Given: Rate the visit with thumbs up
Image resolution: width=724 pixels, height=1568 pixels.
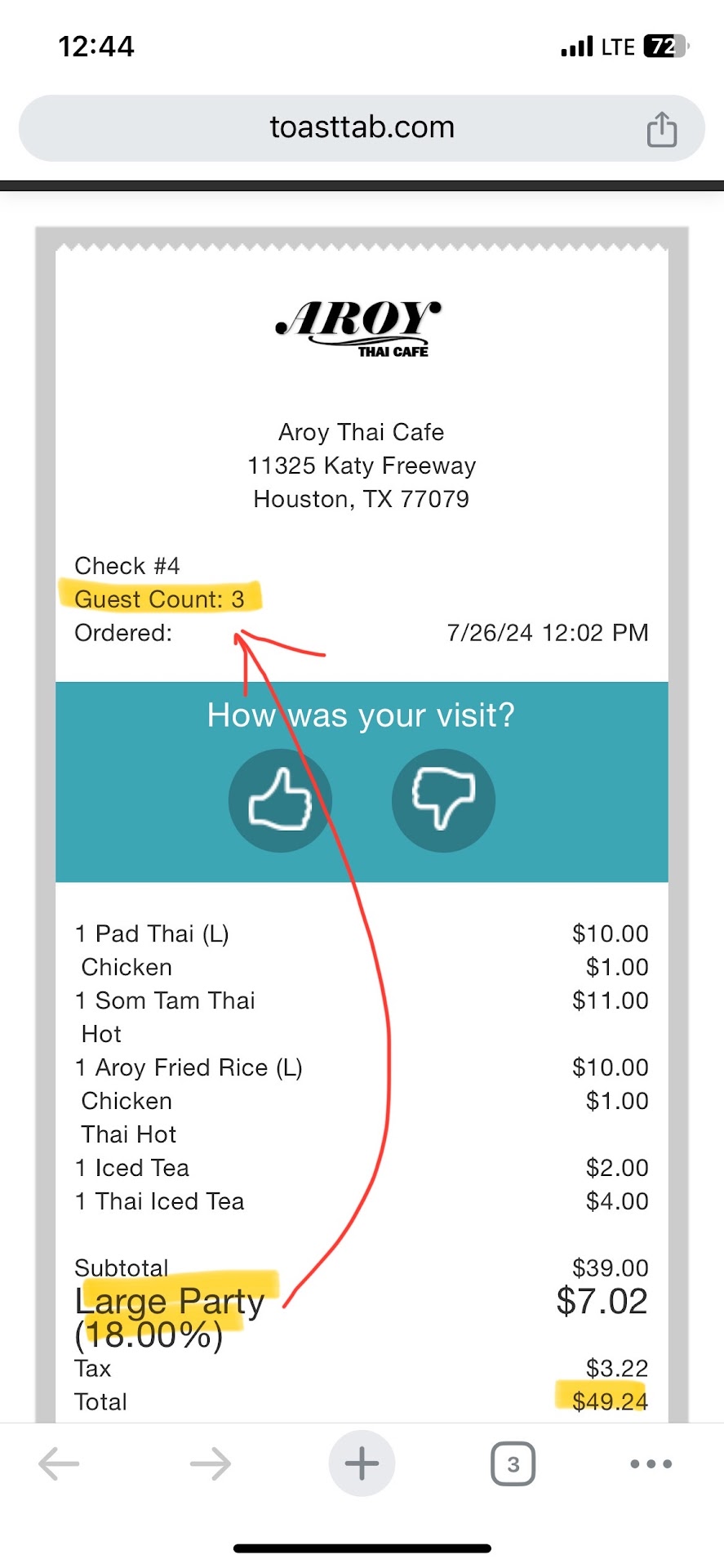Looking at the screenshot, I should click(280, 800).
